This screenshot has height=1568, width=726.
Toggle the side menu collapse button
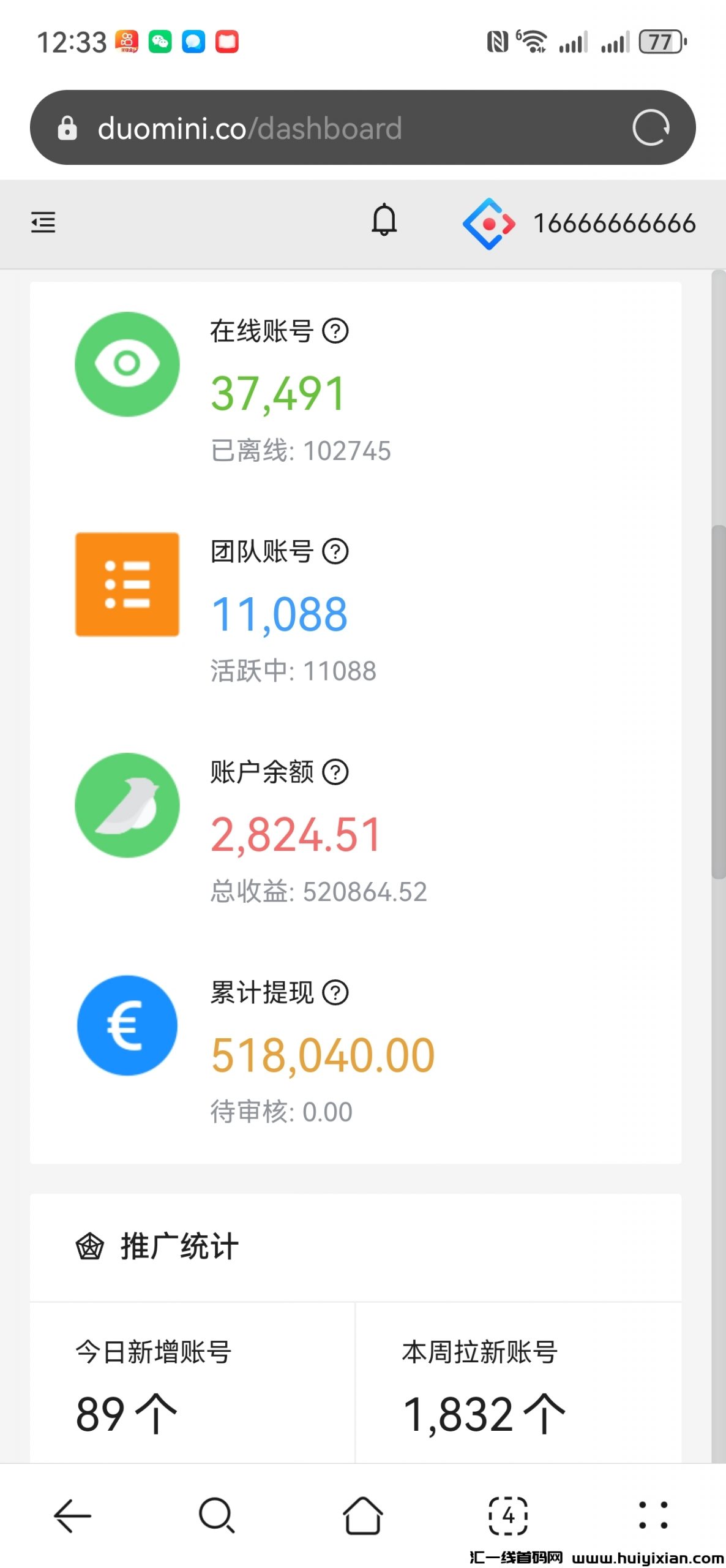coord(43,222)
